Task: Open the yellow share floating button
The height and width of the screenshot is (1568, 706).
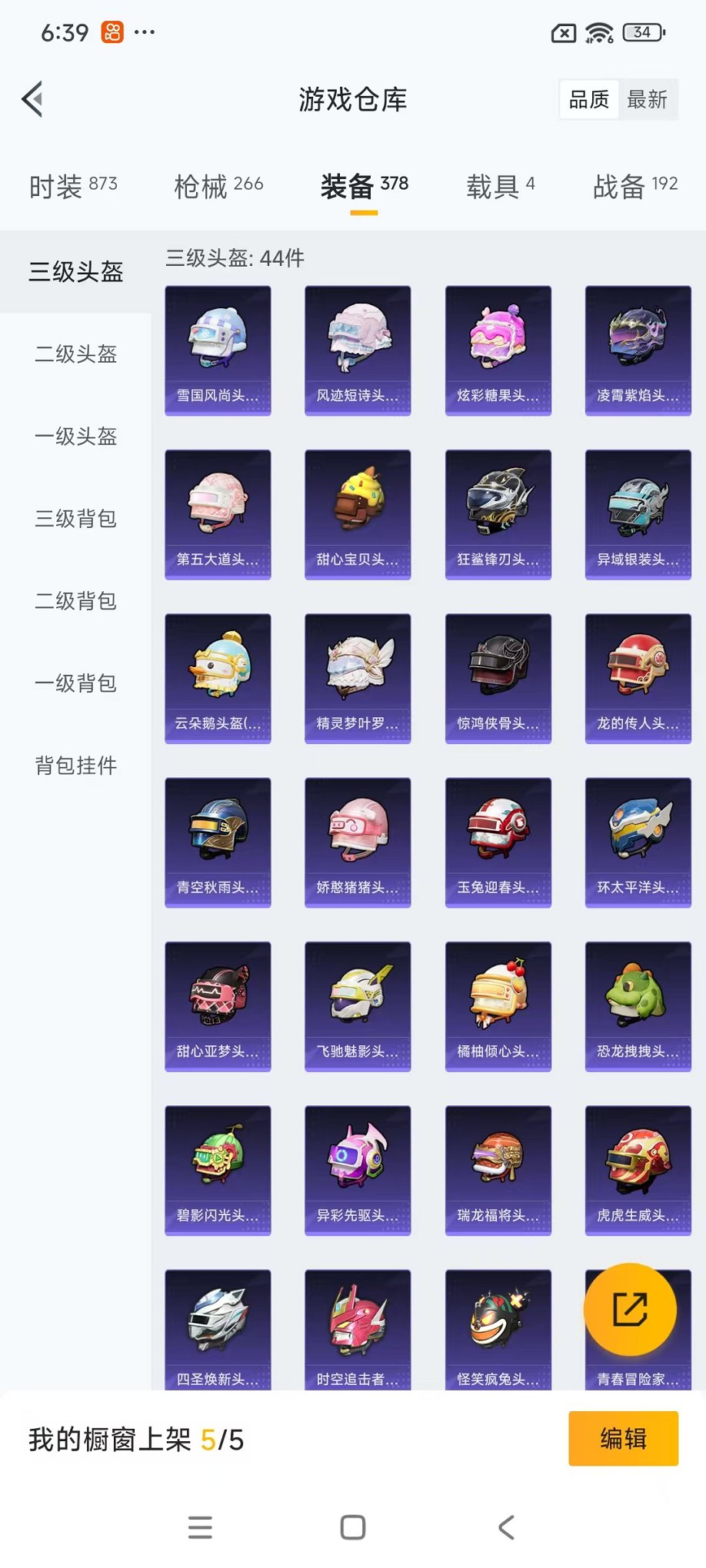Action: pos(631,1311)
